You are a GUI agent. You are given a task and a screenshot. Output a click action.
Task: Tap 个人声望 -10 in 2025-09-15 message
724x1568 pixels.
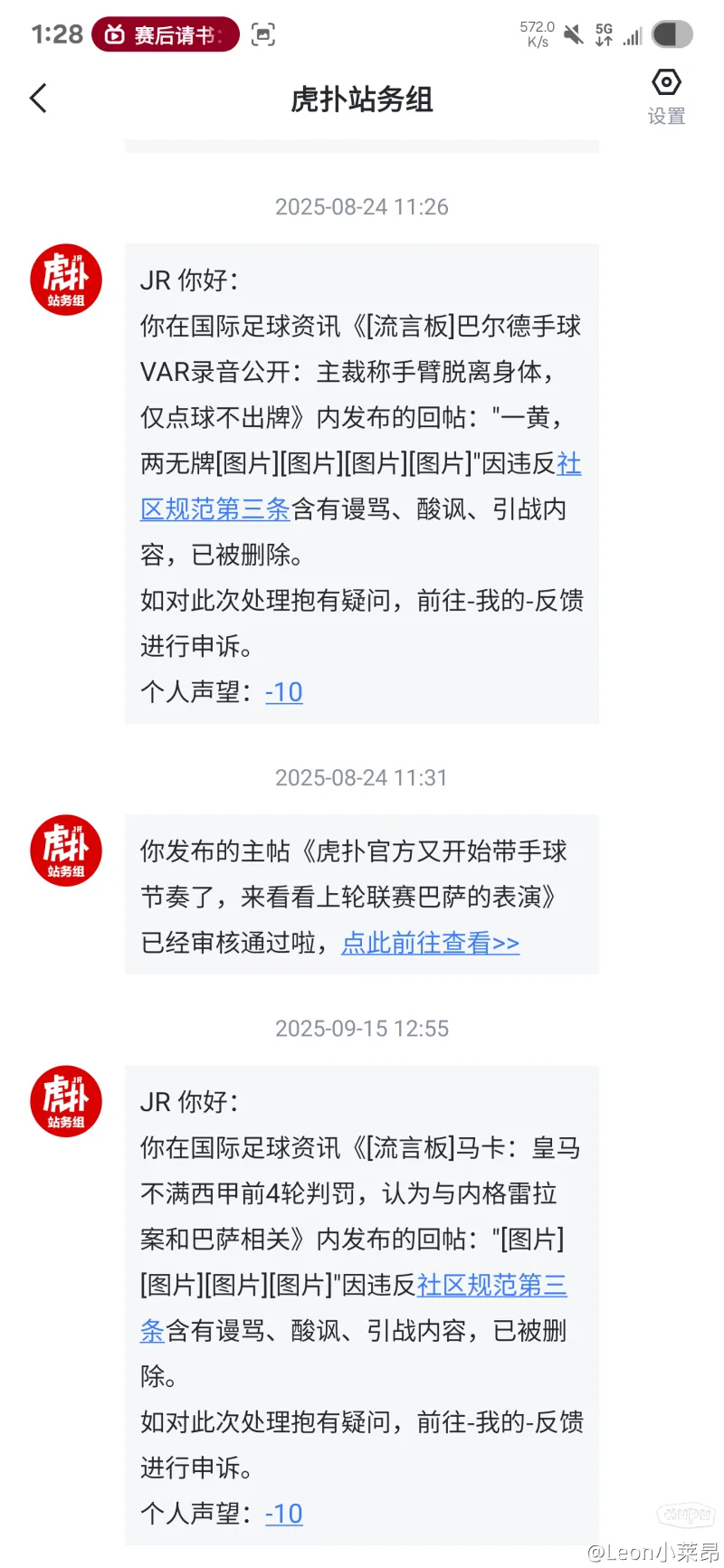coord(283,1514)
